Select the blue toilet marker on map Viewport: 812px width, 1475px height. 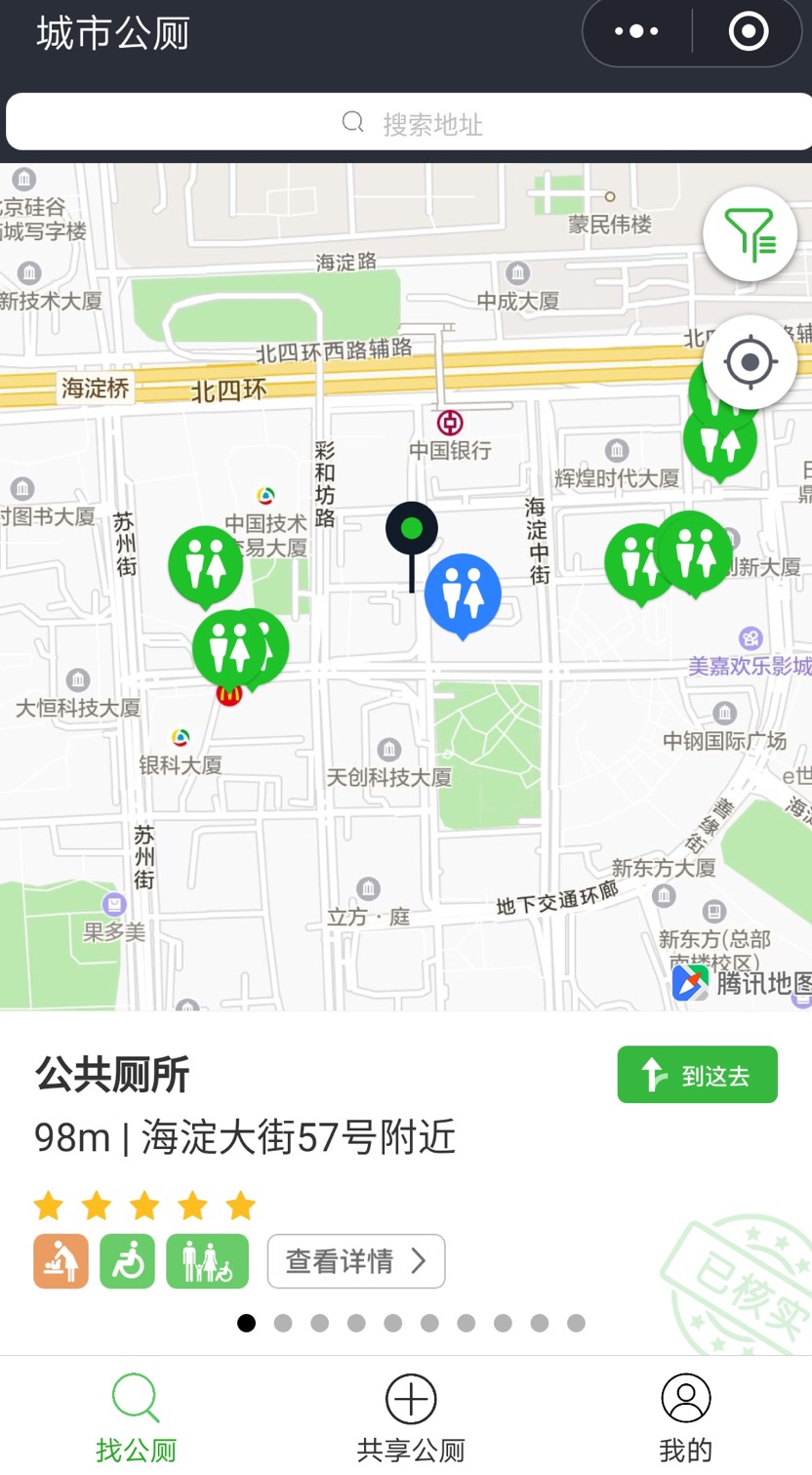click(463, 594)
